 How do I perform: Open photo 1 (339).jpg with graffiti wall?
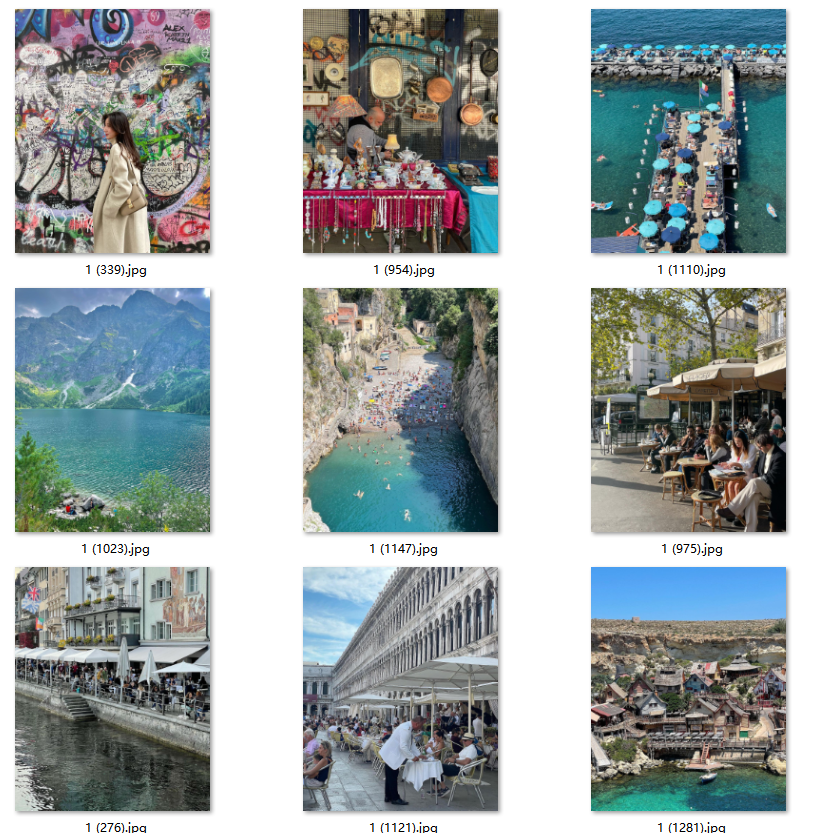tap(112, 131)
